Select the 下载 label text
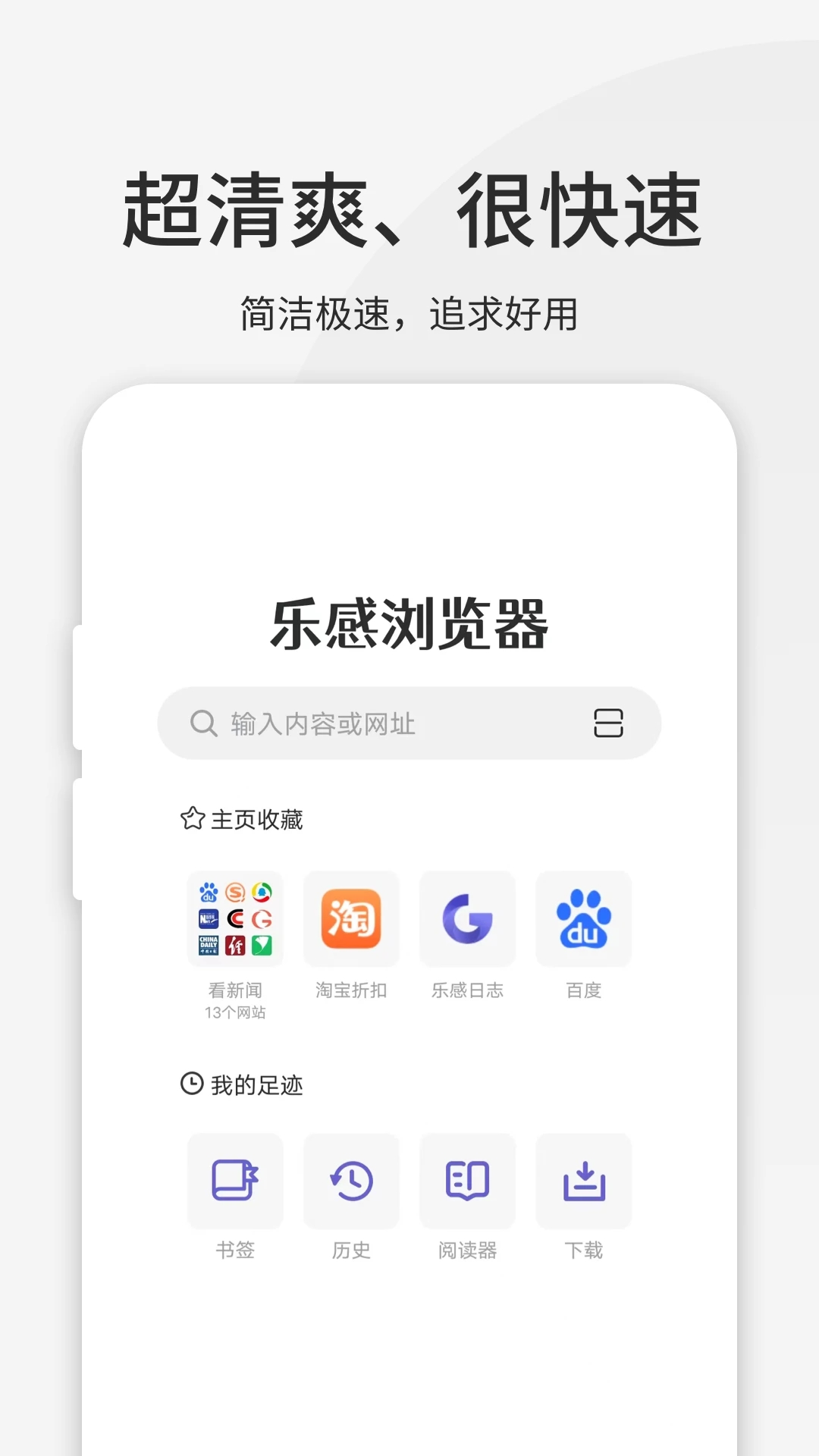The image size is (819, 1456). (x=584, y=1250)
